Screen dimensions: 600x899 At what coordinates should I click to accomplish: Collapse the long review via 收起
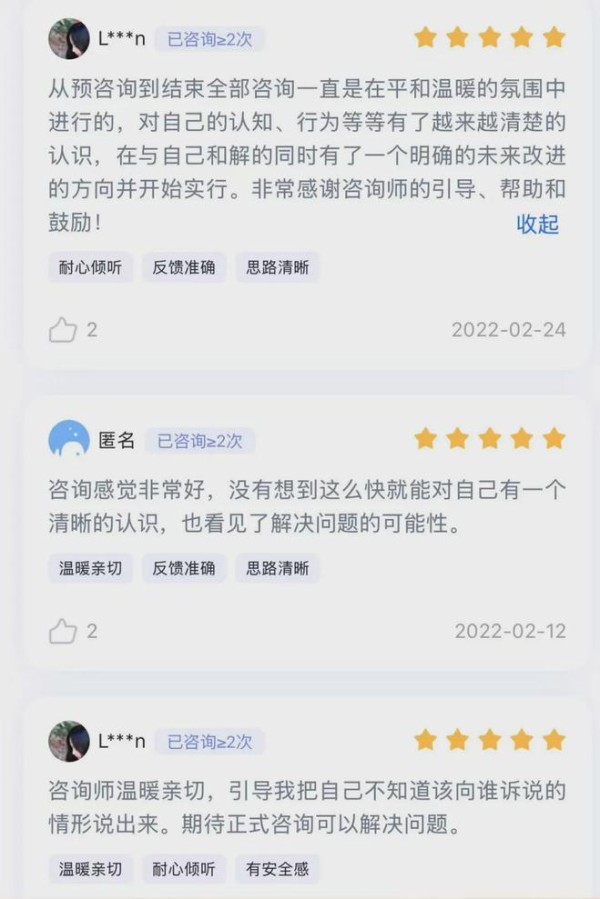point(537,224)
